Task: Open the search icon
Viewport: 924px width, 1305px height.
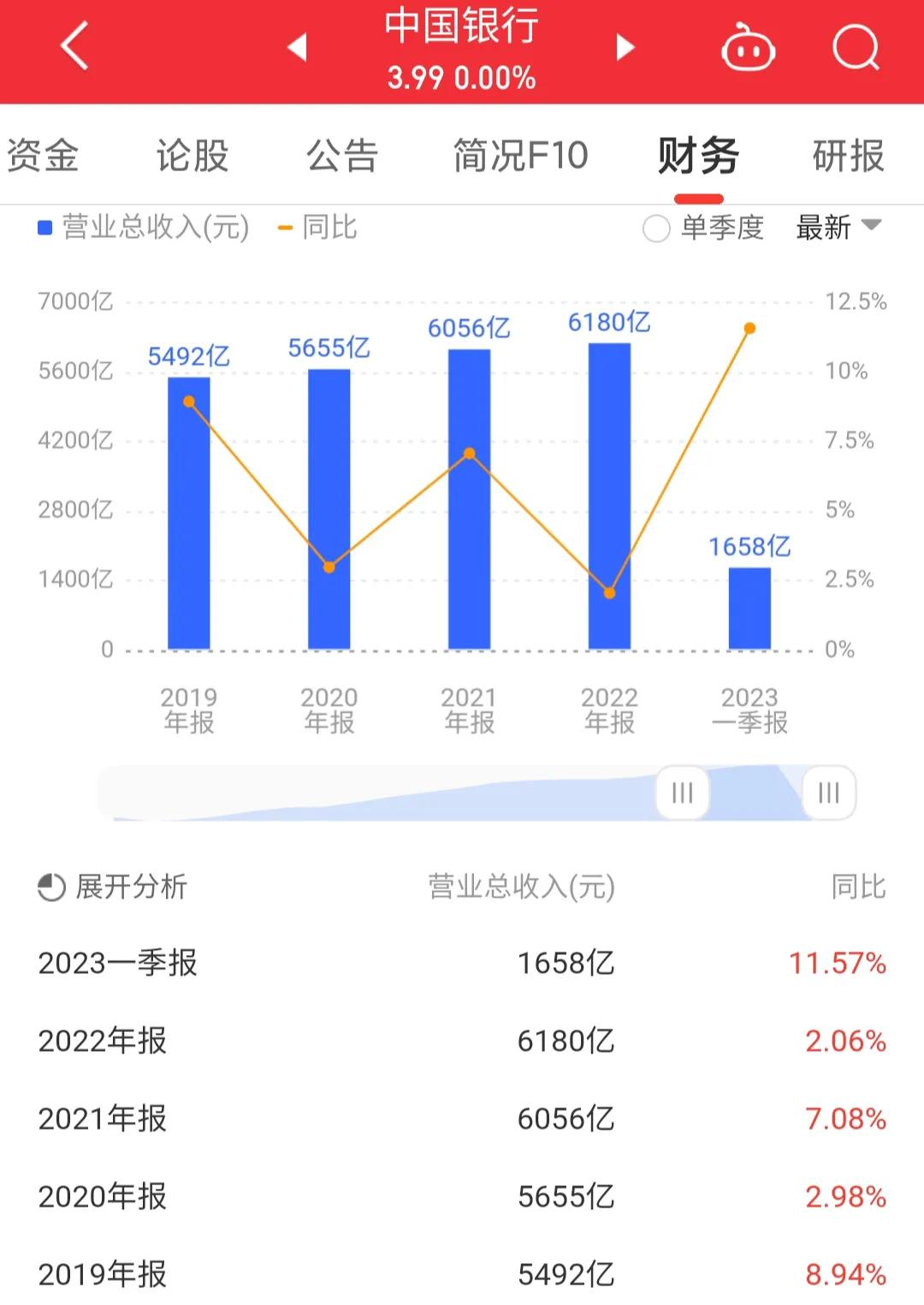Action: (856, 47)
